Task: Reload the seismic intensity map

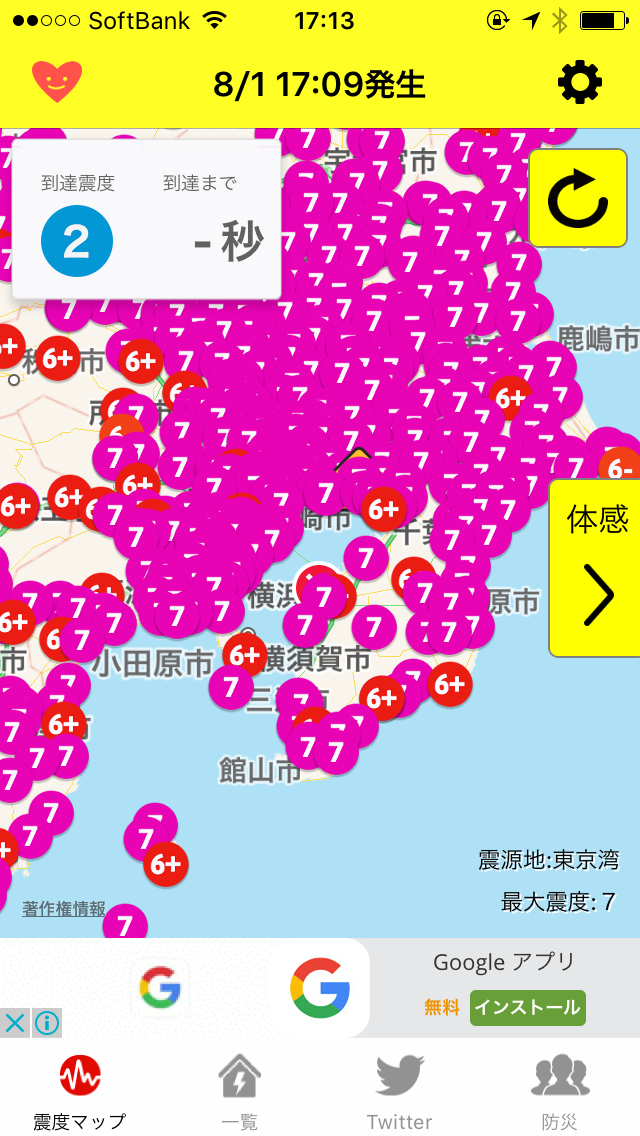Action: pyautogui.click(x=578, y=199)
